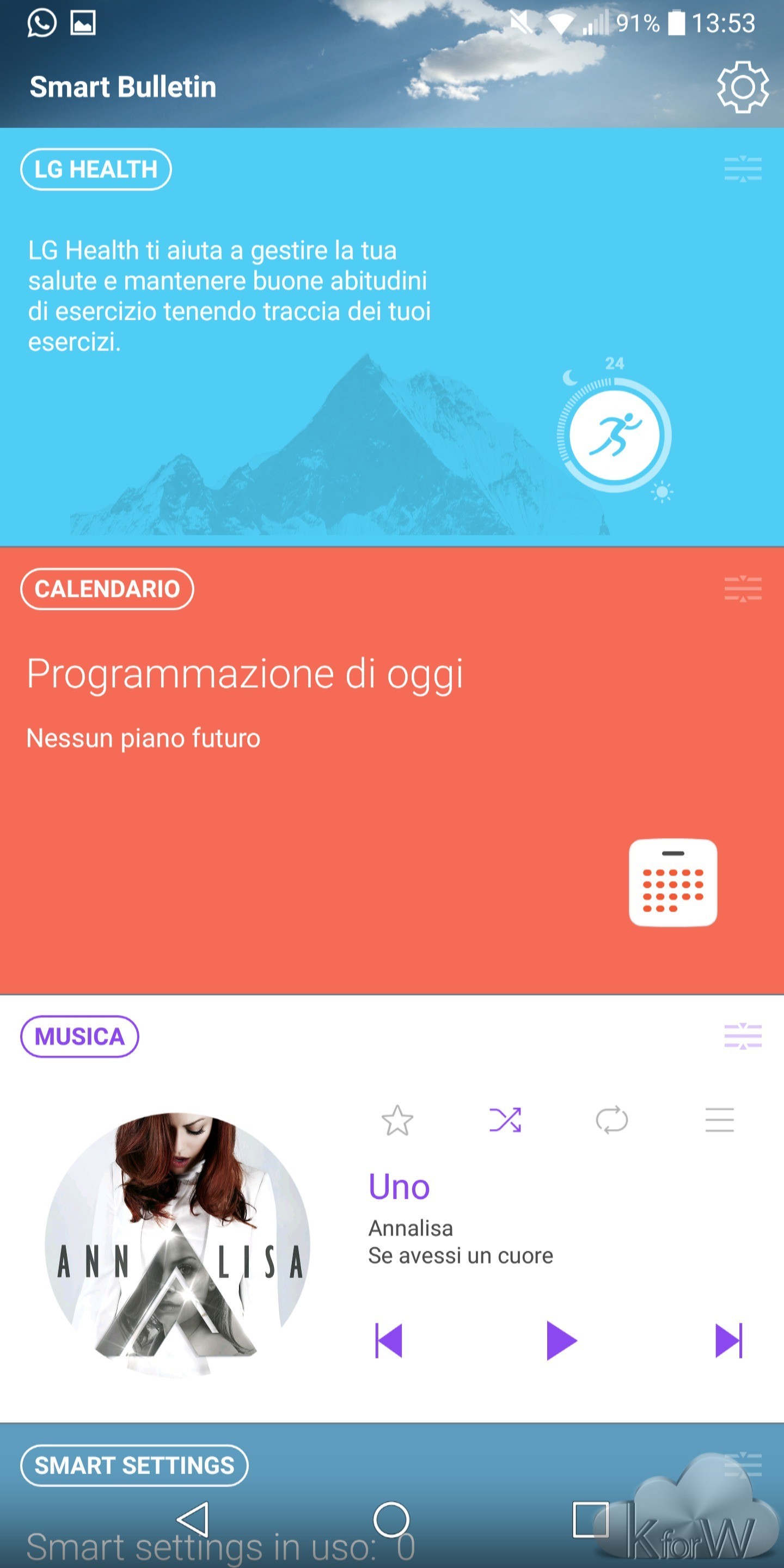Toggle shuffle playback
Viewport: 784px width, 1568px height.
coord(505,1120)
